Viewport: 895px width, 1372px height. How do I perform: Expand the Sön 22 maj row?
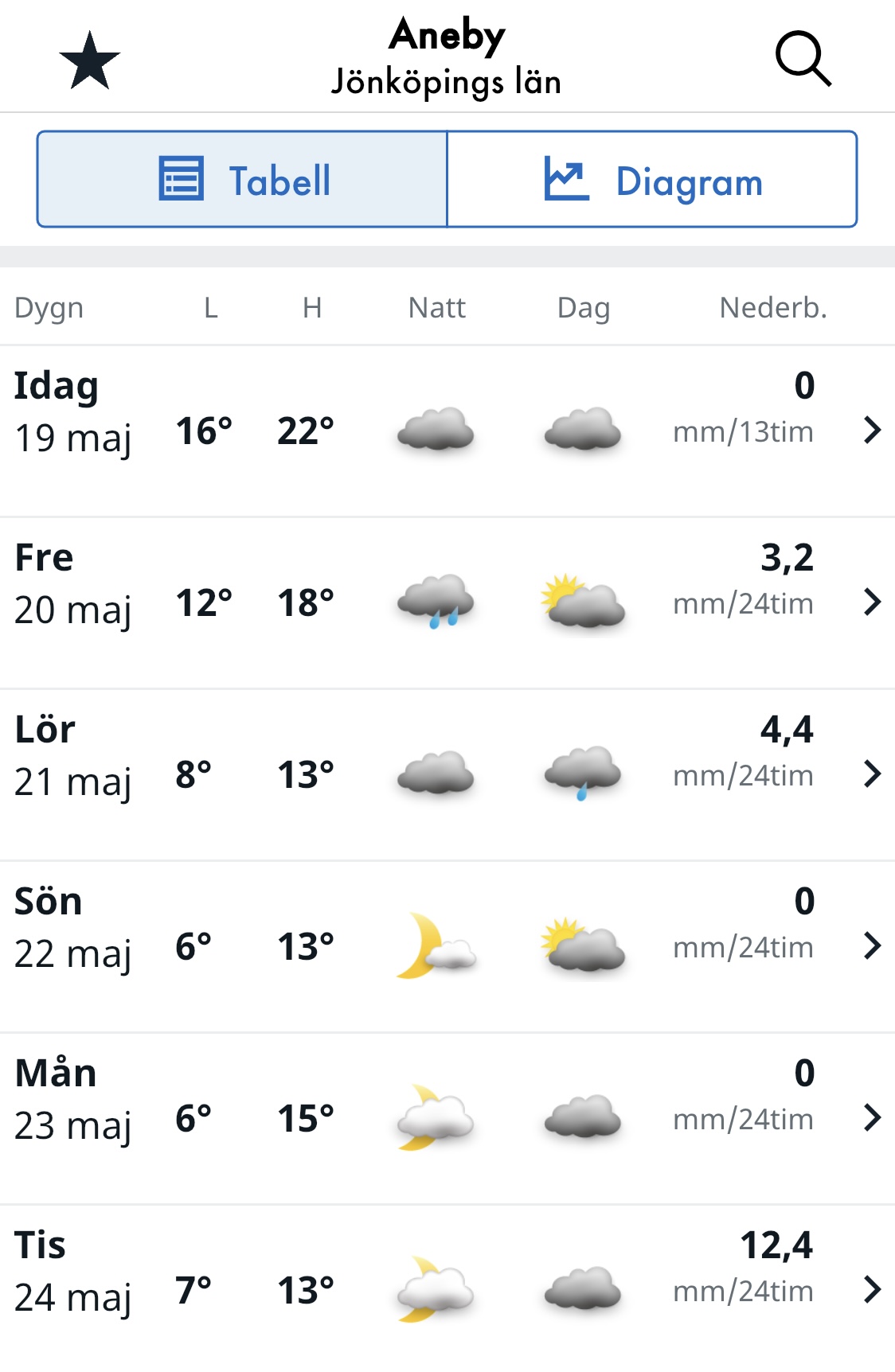point(872,946)
